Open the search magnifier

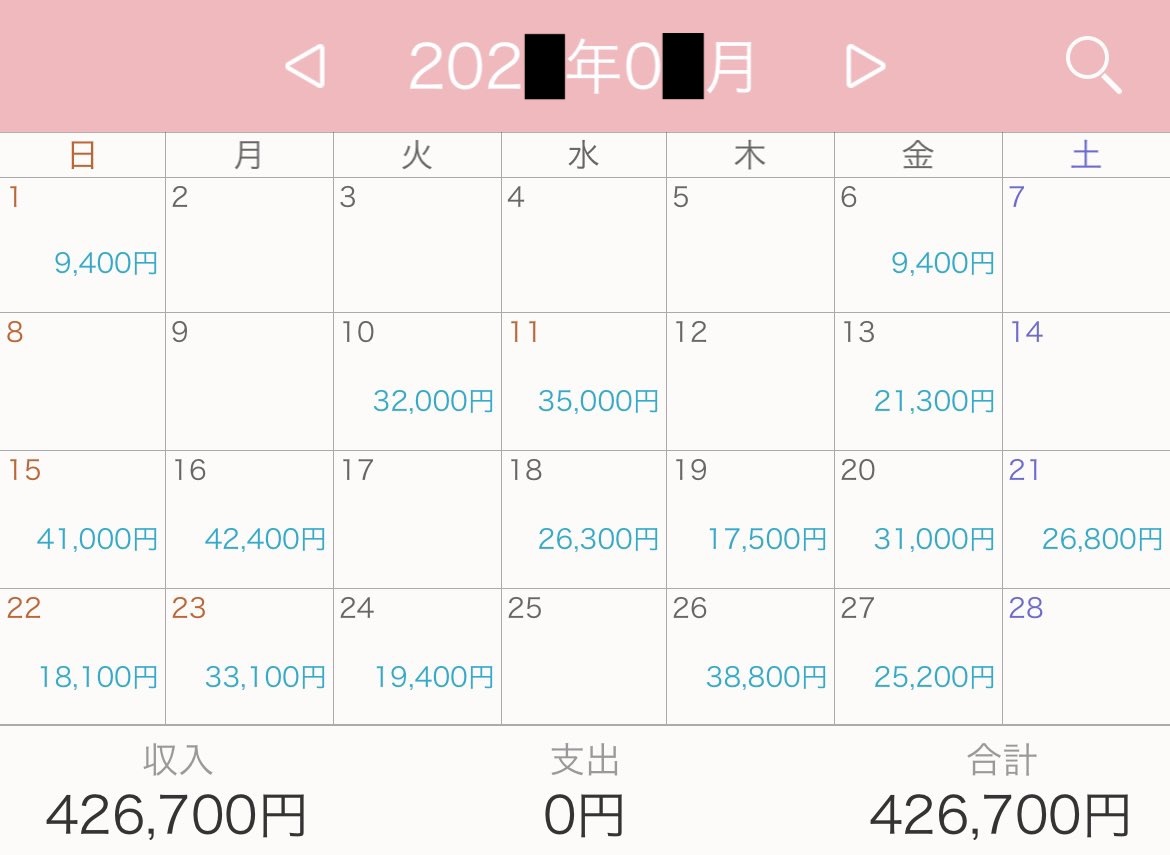[x=1092, y=67]
